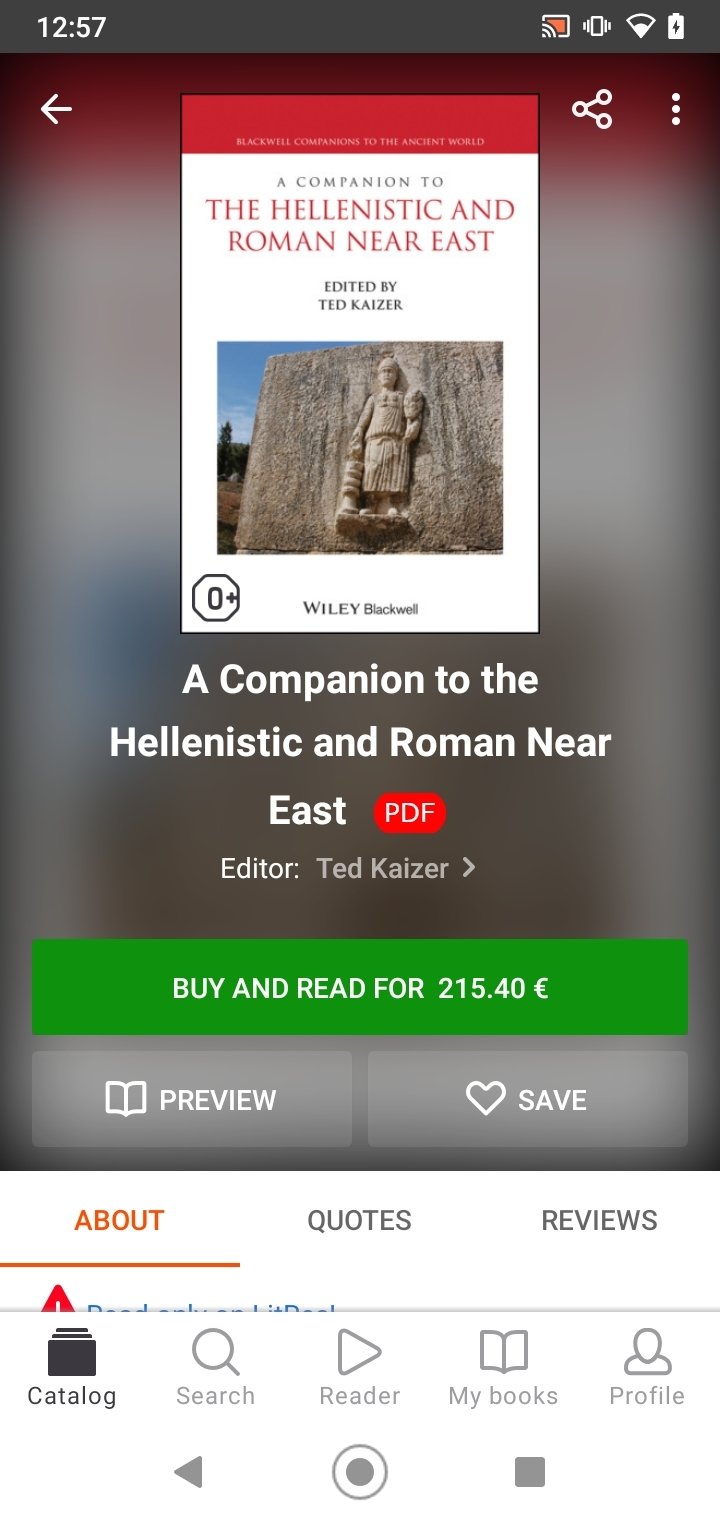Open the three-dot overflow menu
Image resolution: width=720 pixels, height=1520 pixels.
(676, 109)
